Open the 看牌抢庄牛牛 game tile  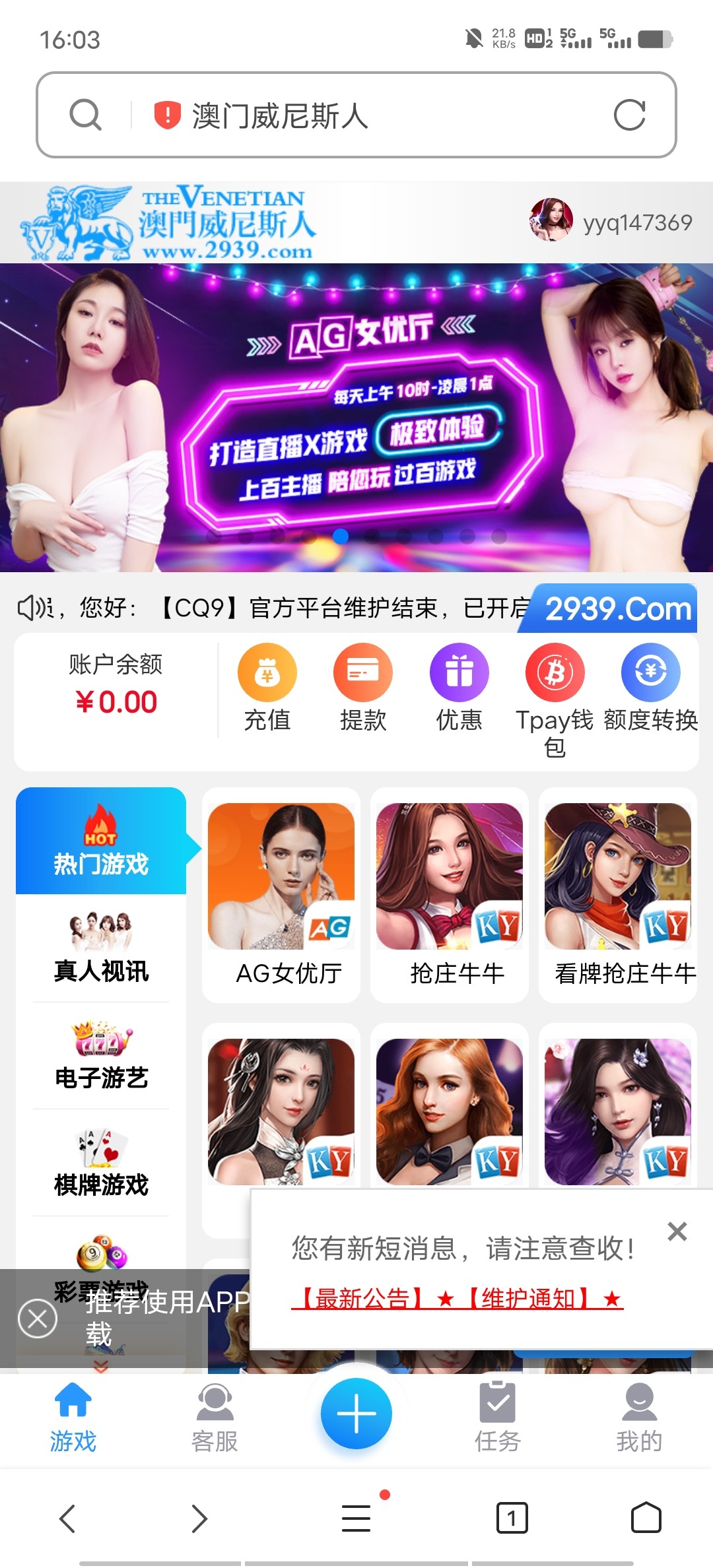[x=618, y=894]
